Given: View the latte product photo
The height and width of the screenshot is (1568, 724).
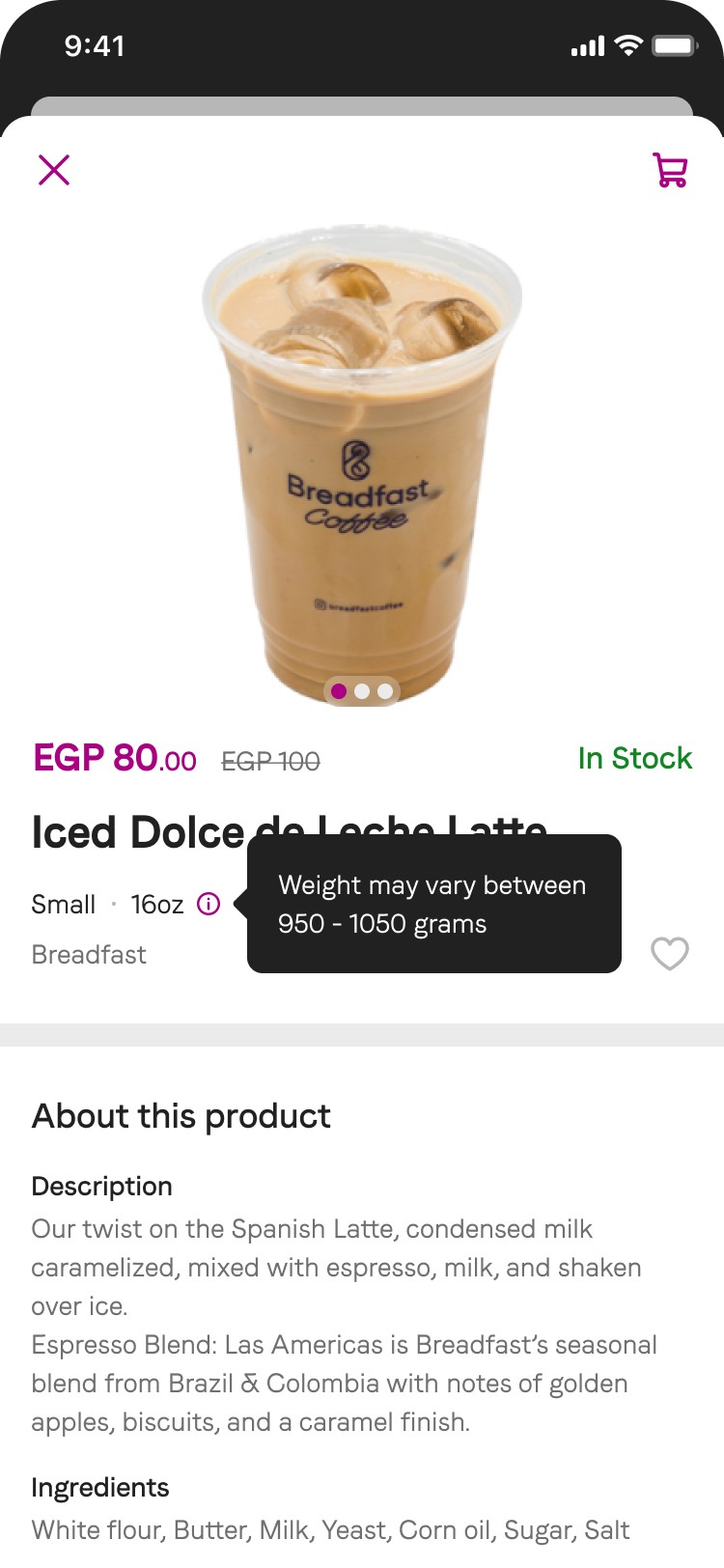Looking at the screenshot, I should (x=362, y=454).
